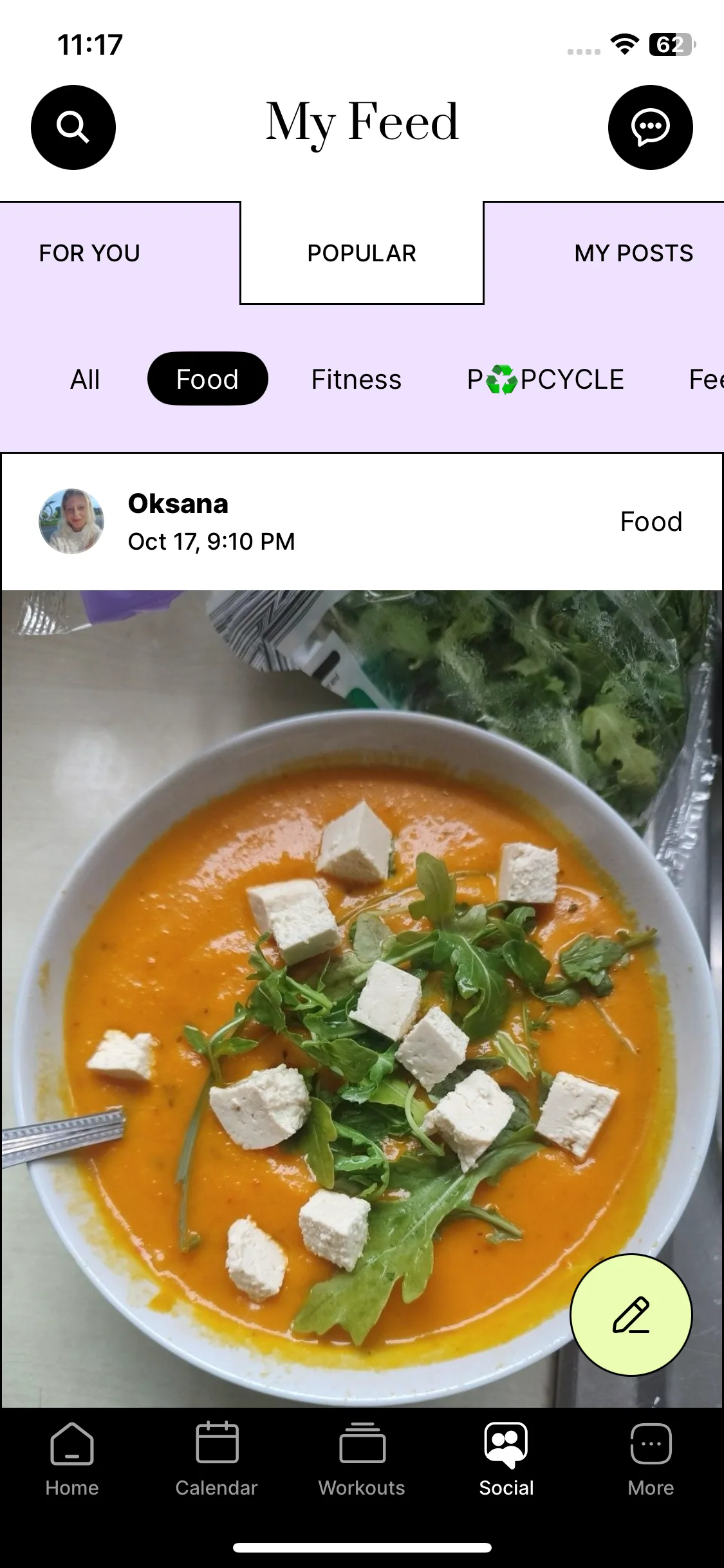Switch to the MY POSTS tab

point(633,253)
